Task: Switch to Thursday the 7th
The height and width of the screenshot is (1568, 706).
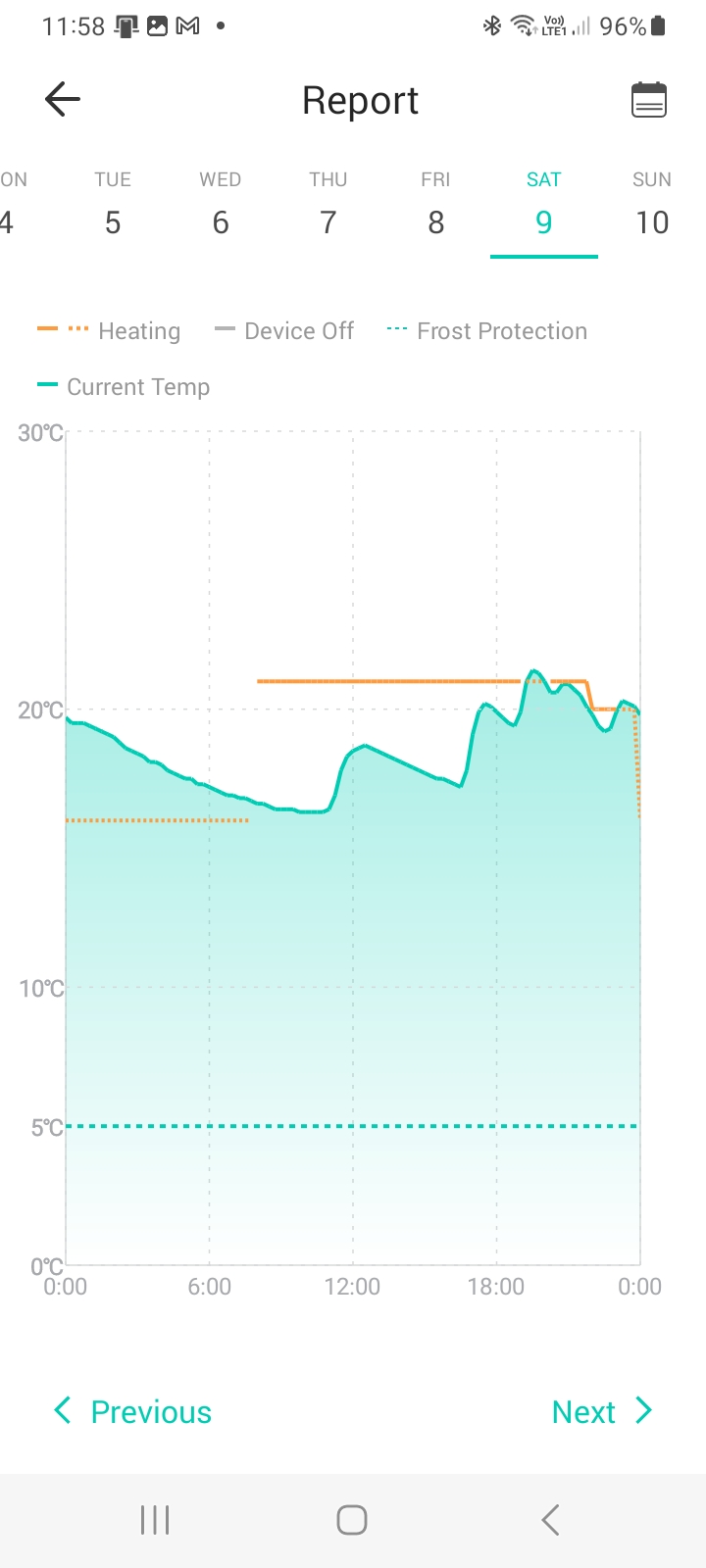Action: tap(328, 208)
